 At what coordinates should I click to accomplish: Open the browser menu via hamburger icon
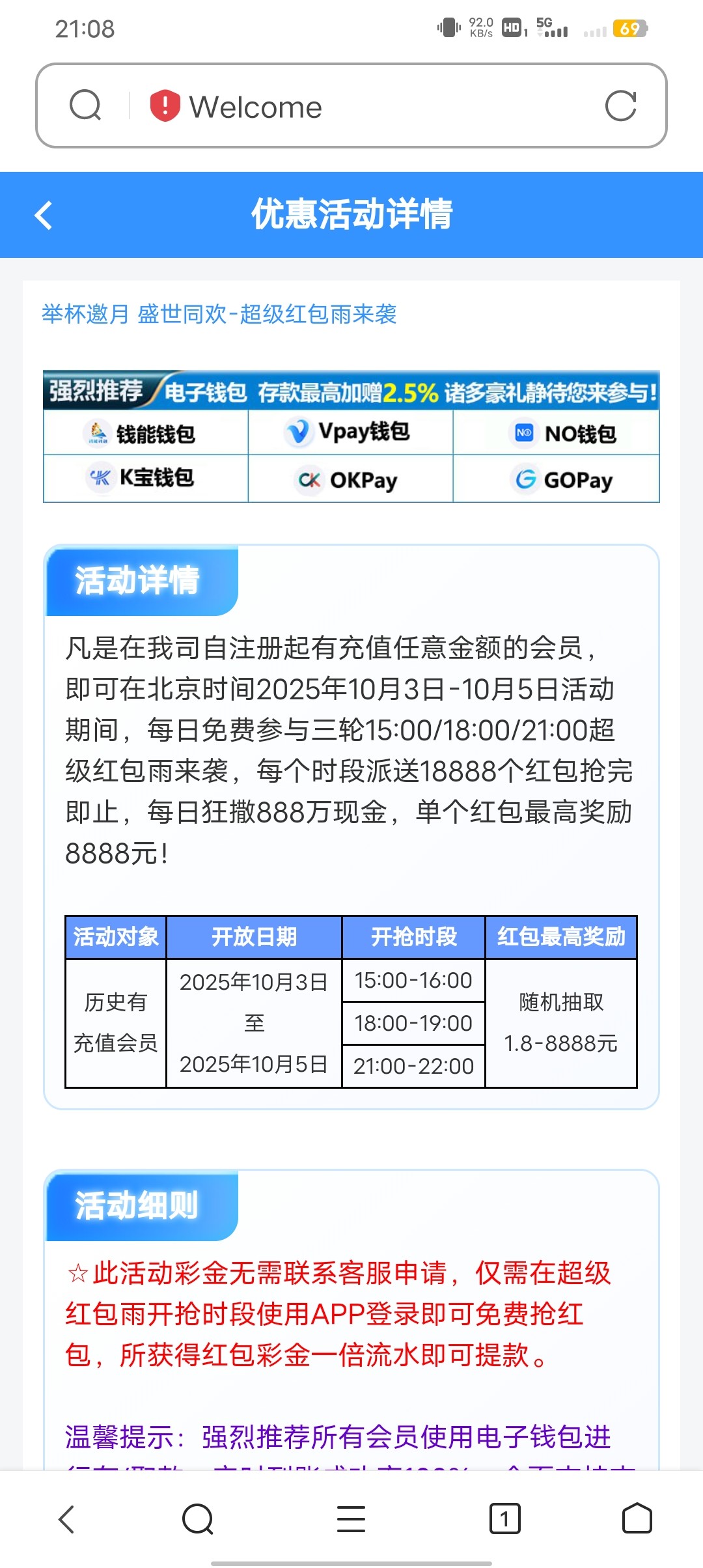coord(350,1517)
